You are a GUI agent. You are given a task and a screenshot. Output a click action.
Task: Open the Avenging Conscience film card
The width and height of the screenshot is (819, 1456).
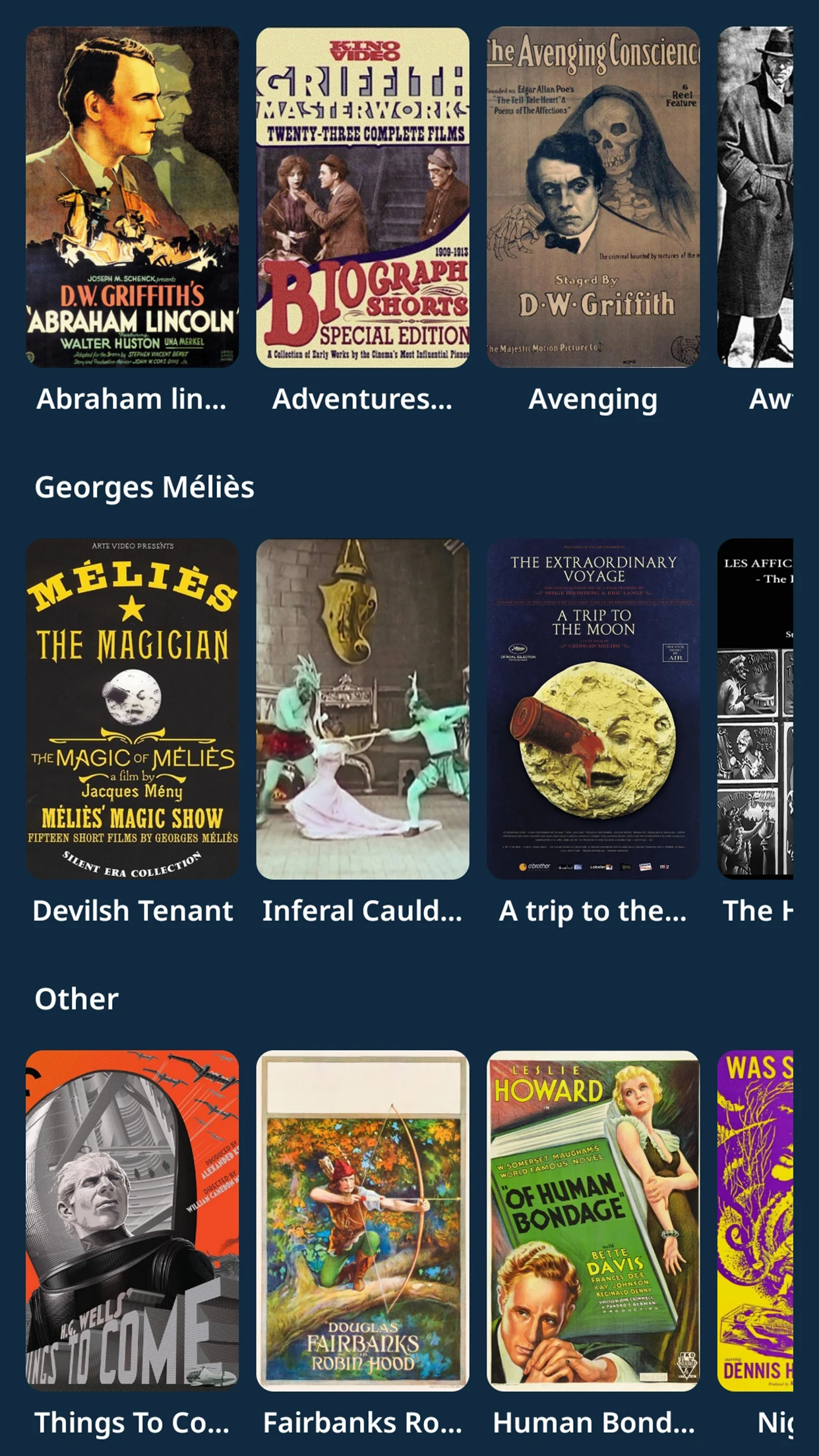point(593,197)
